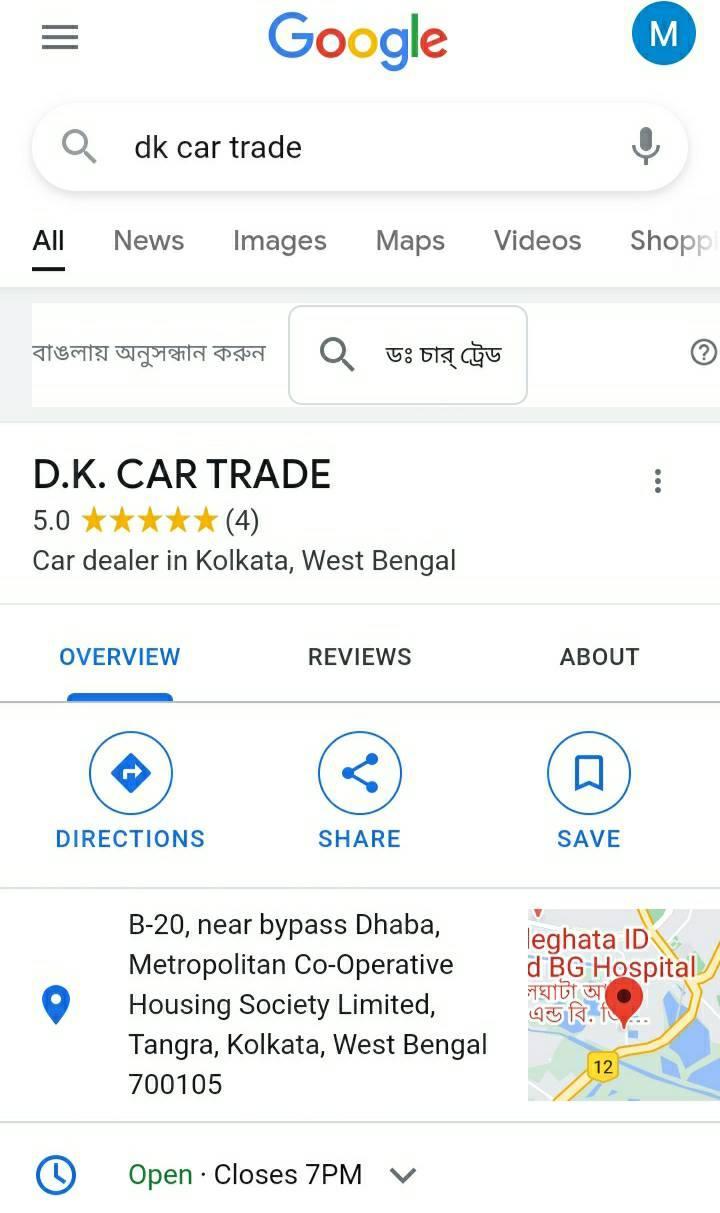Switch to the ABOUT tab
720x1213 pixels.
tap(599, 657)
